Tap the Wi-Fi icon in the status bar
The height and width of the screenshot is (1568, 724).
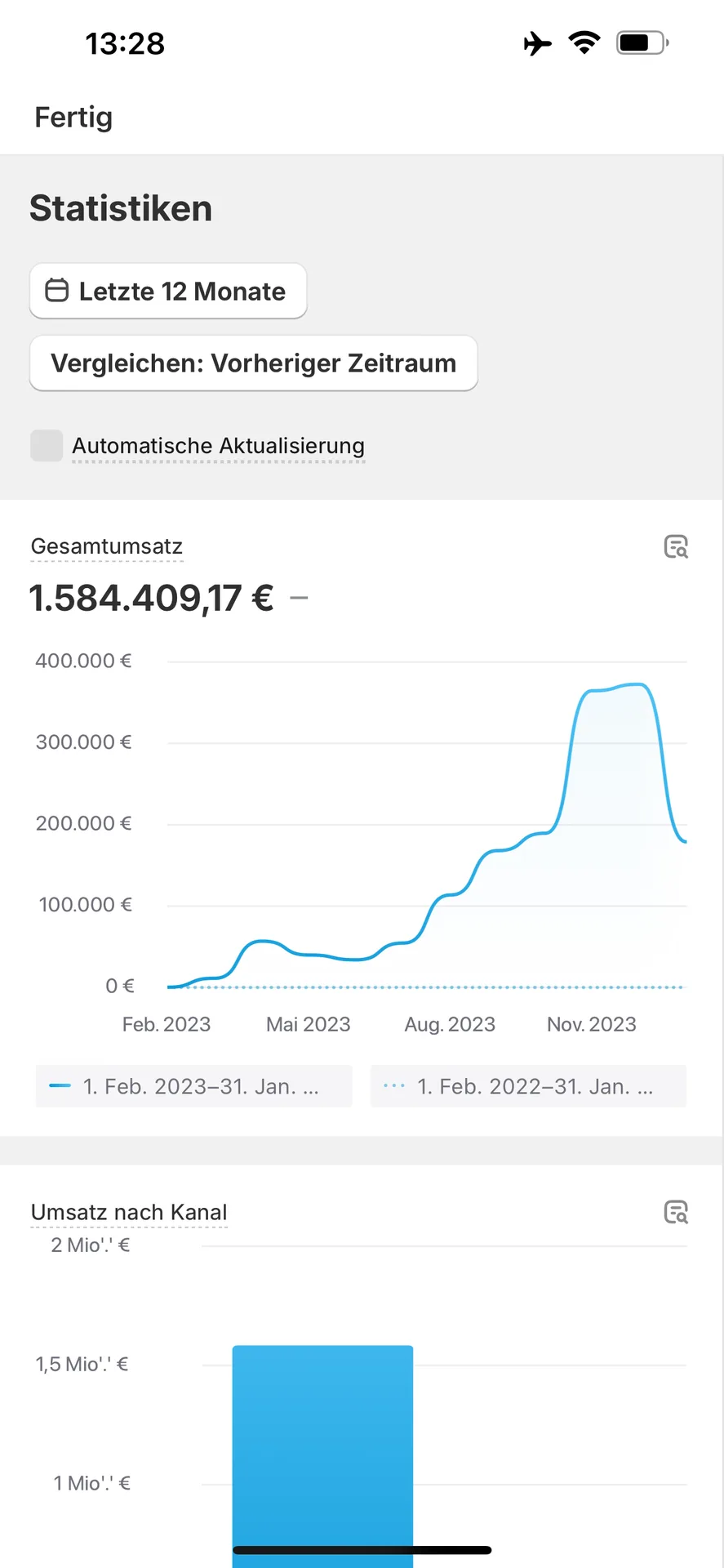coord(584,43)
